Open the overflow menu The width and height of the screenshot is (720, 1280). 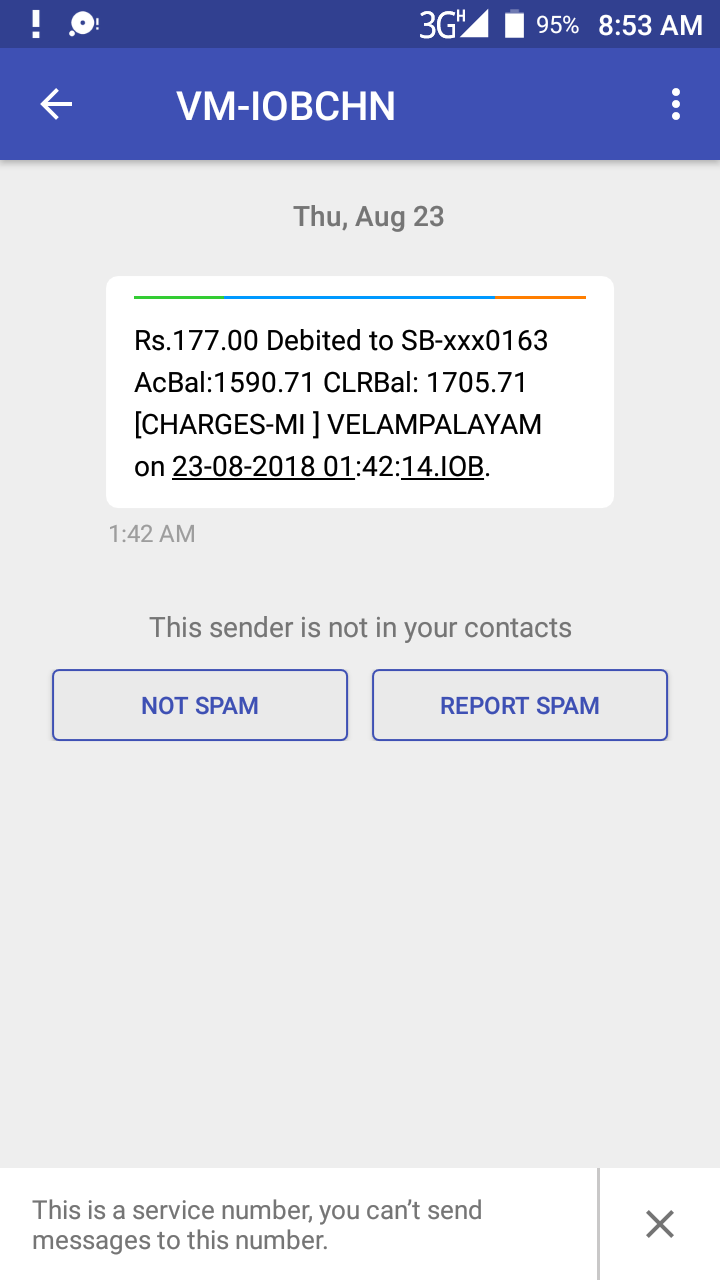point(676,105)
